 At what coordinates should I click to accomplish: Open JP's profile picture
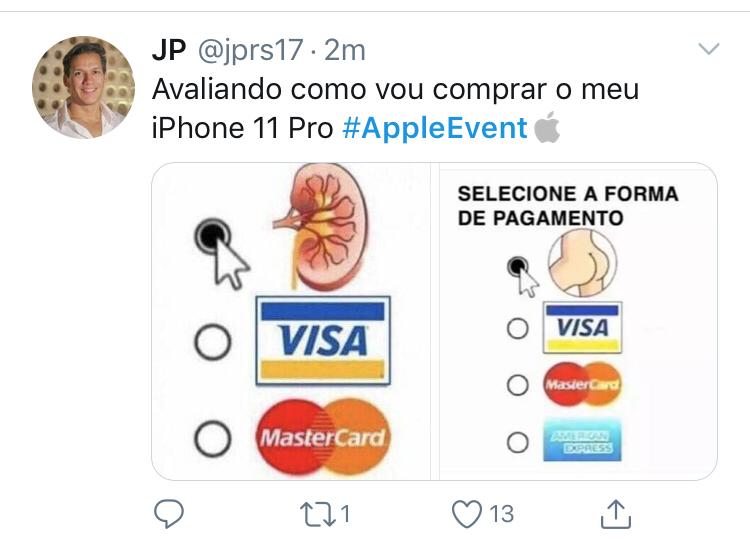pos(83,88)
